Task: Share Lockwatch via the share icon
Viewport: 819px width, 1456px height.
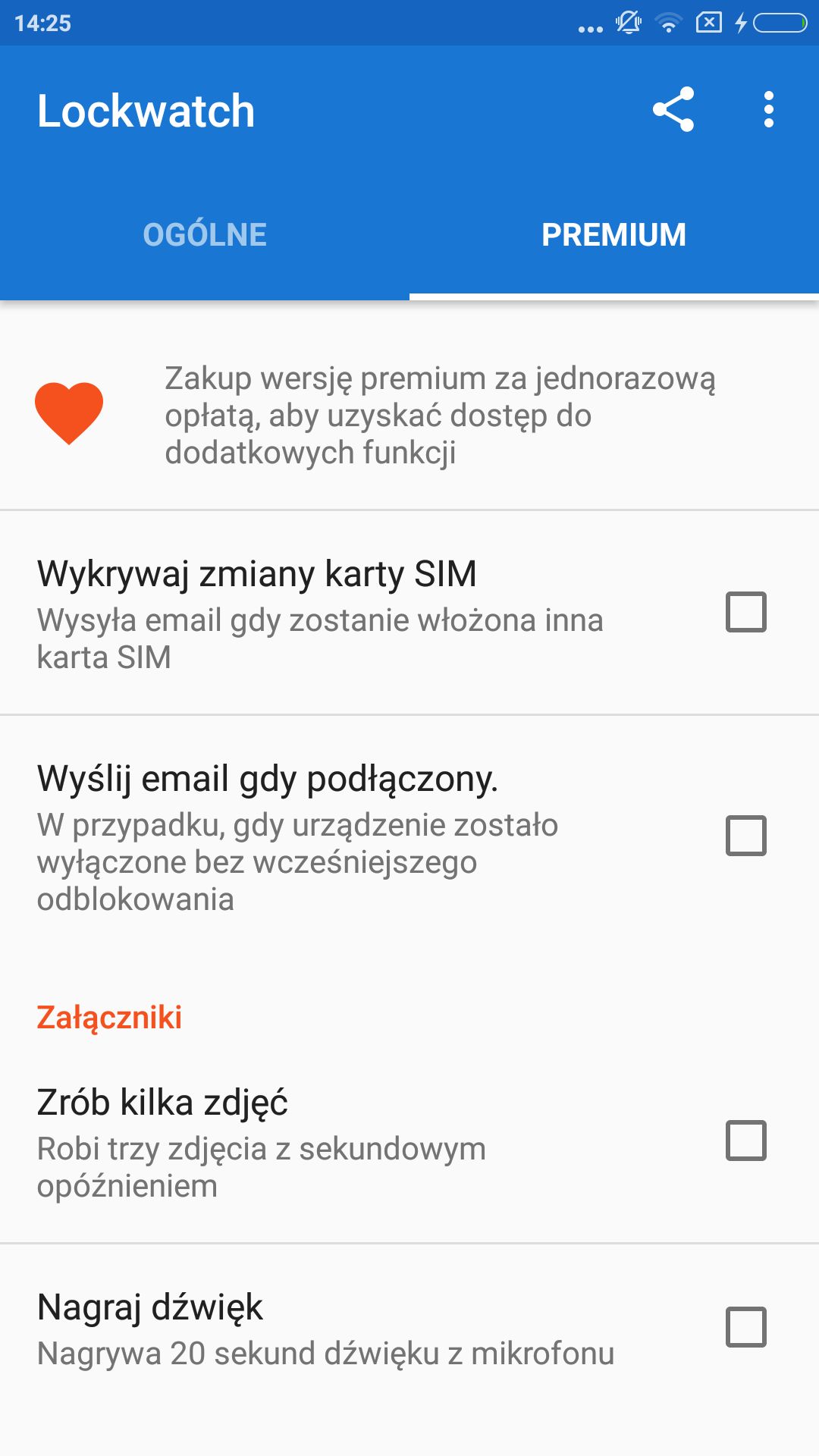Action: pyautogui.click(x=673, y=110)
